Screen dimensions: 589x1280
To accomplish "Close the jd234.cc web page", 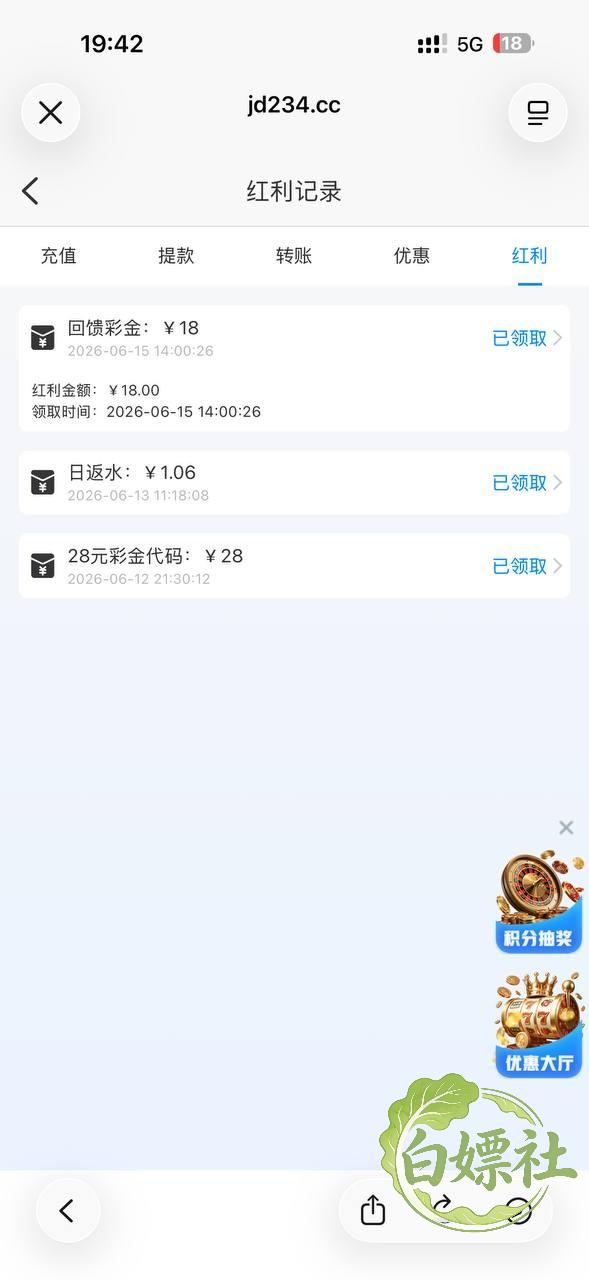I will [51, 112].
